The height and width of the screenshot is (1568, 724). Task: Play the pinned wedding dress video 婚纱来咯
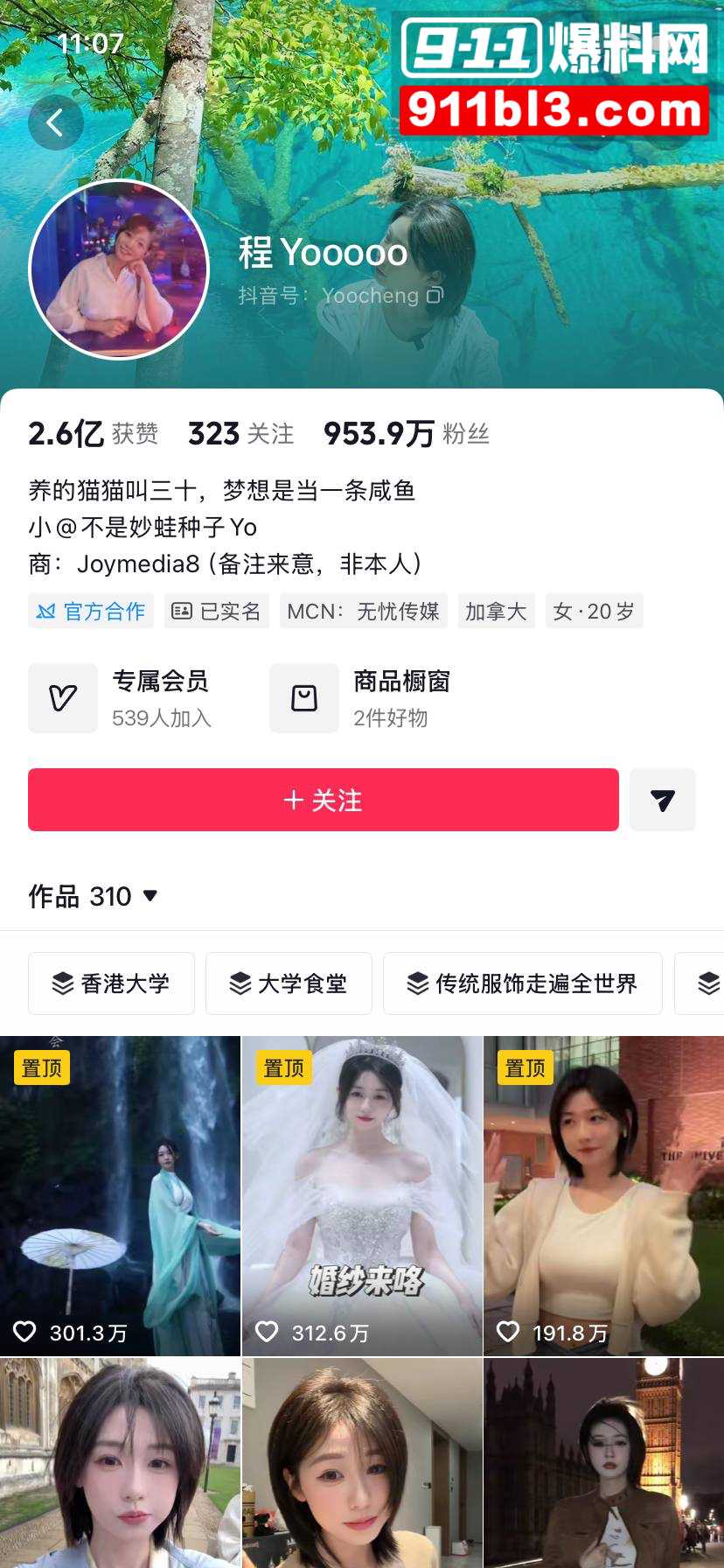pyautogui.click(x=362, y=1195)
